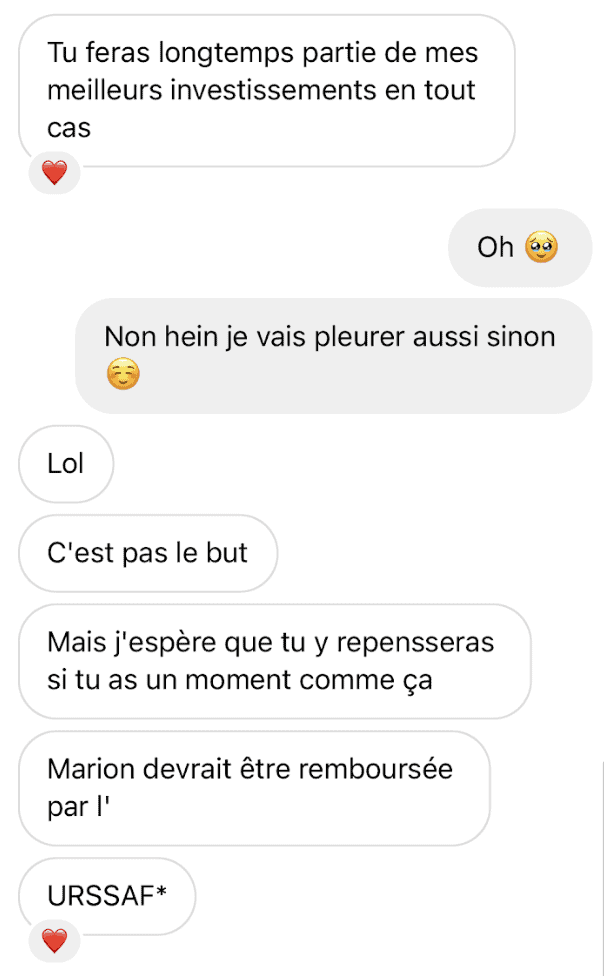The width and height of the screenshot is (604, 976).
Task: Open heart reaction under "meilleurs investissements" message
Action: tap(54, 172)
